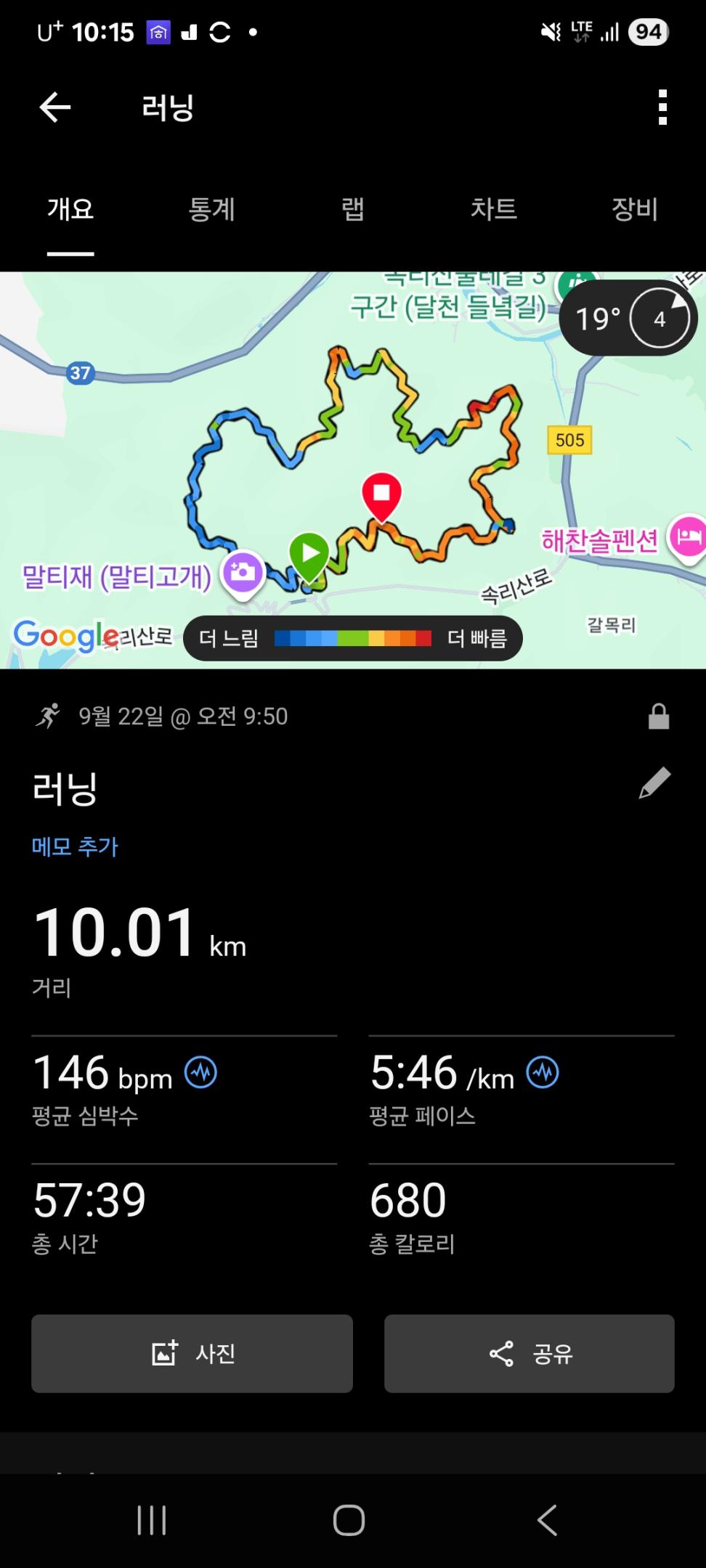Open the average pace insight icon
The height and width of the screenshot is (1568, 706).
tap(543, 1072)
